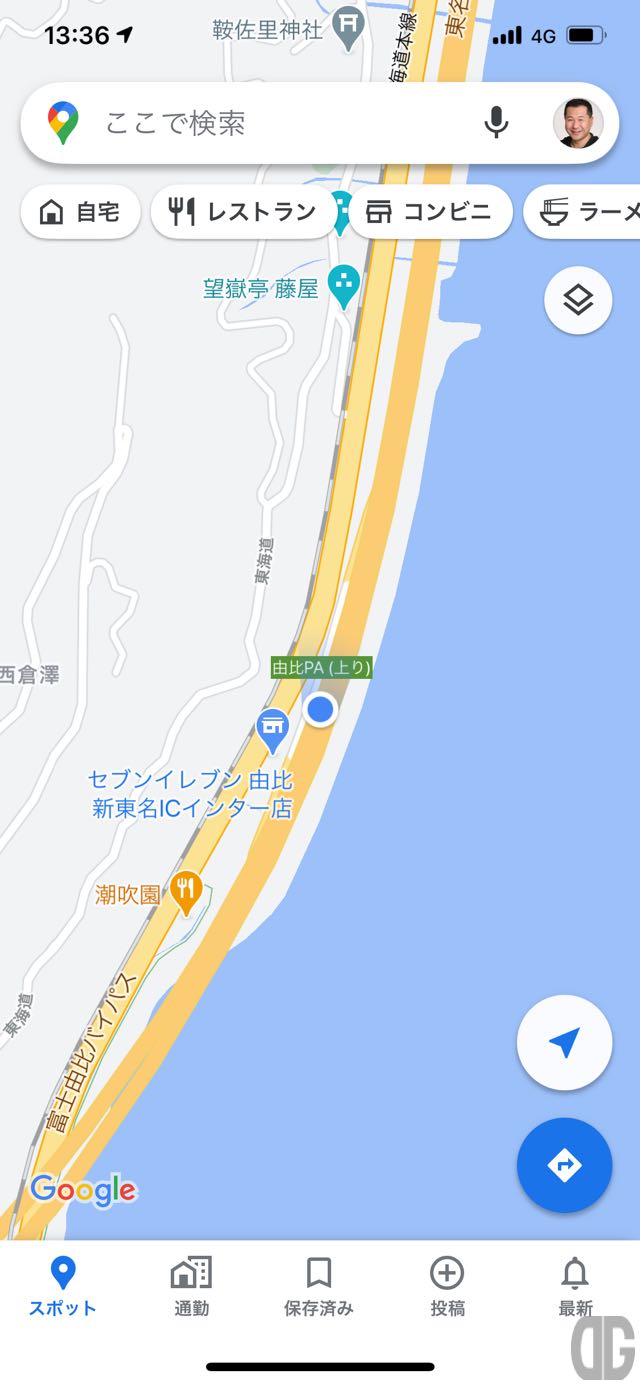Open the 保存済み saved tab

click(319, 1287)
